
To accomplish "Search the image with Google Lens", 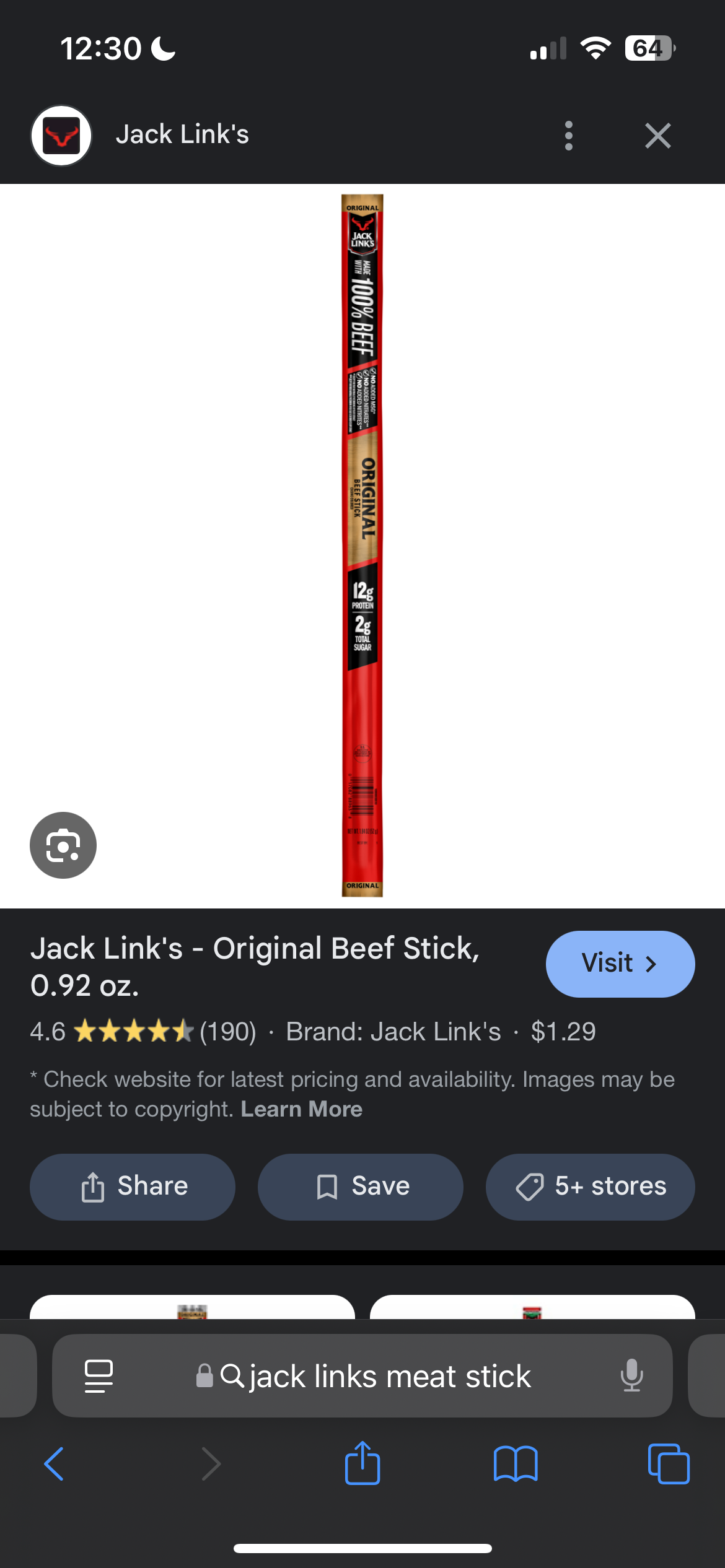I will pyautogui.click(x=63, y=845).
